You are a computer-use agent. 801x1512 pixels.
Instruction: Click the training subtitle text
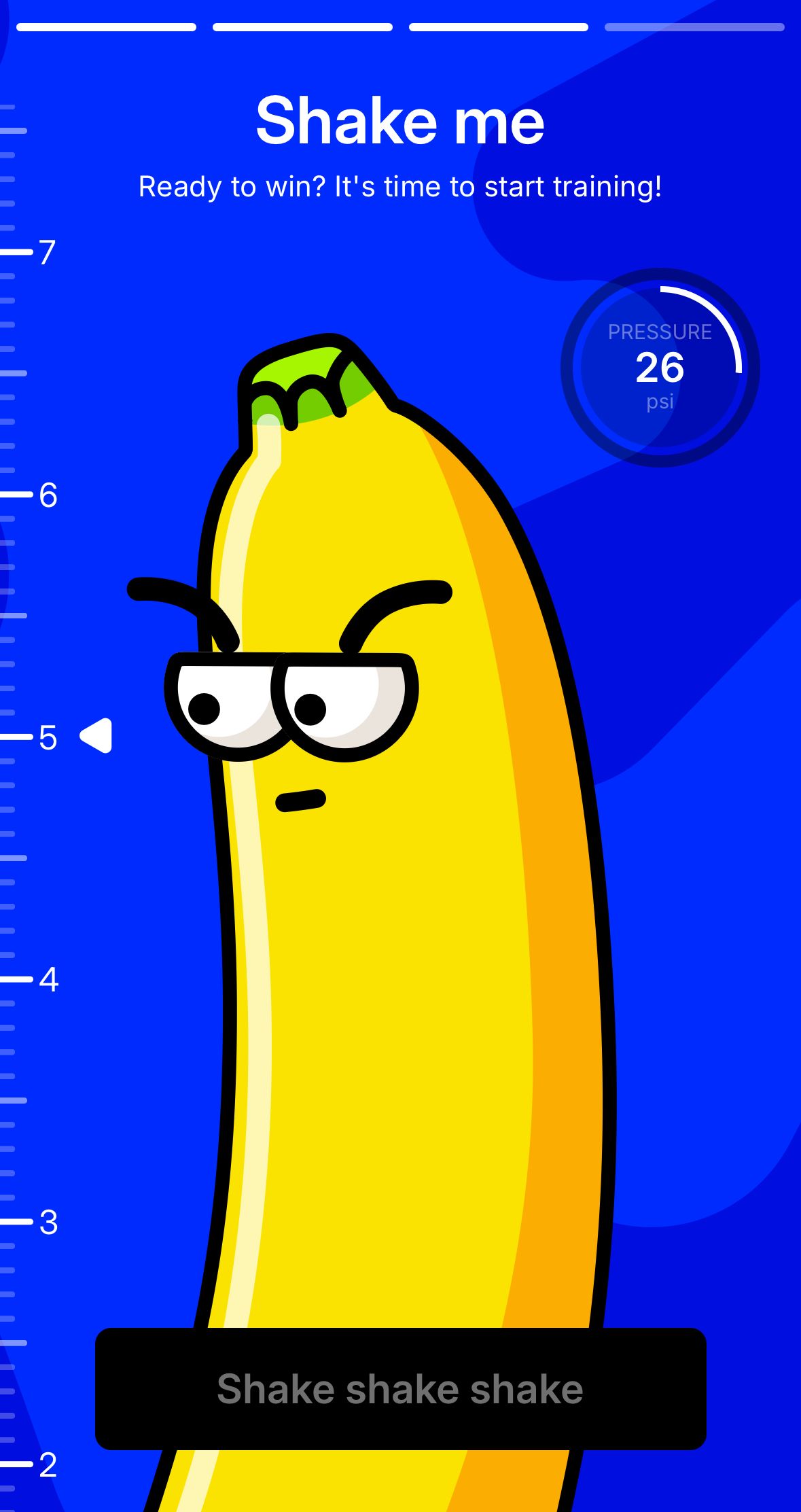tap(401, 186)
